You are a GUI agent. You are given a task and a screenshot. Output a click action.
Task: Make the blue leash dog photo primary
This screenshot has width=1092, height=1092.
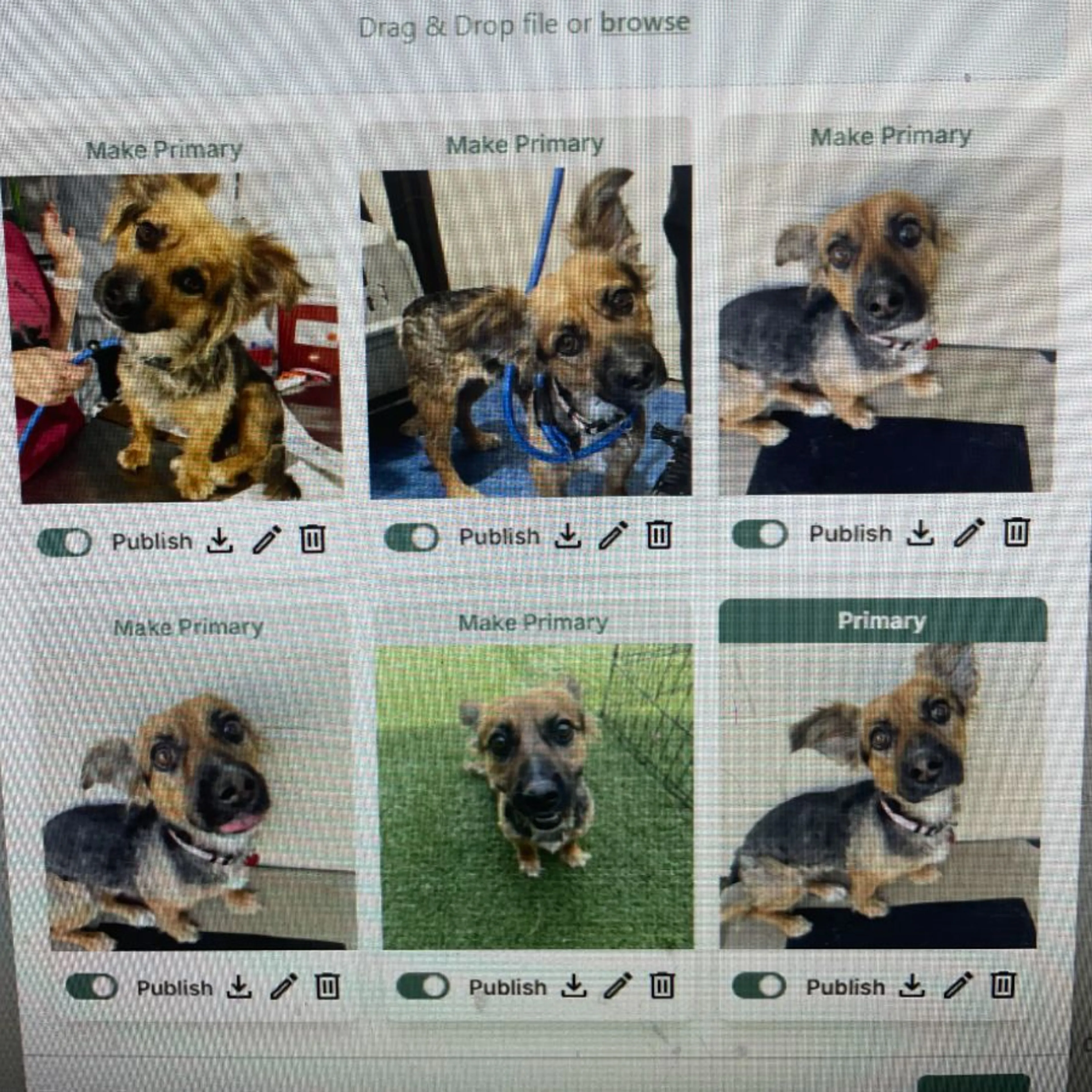524,145
